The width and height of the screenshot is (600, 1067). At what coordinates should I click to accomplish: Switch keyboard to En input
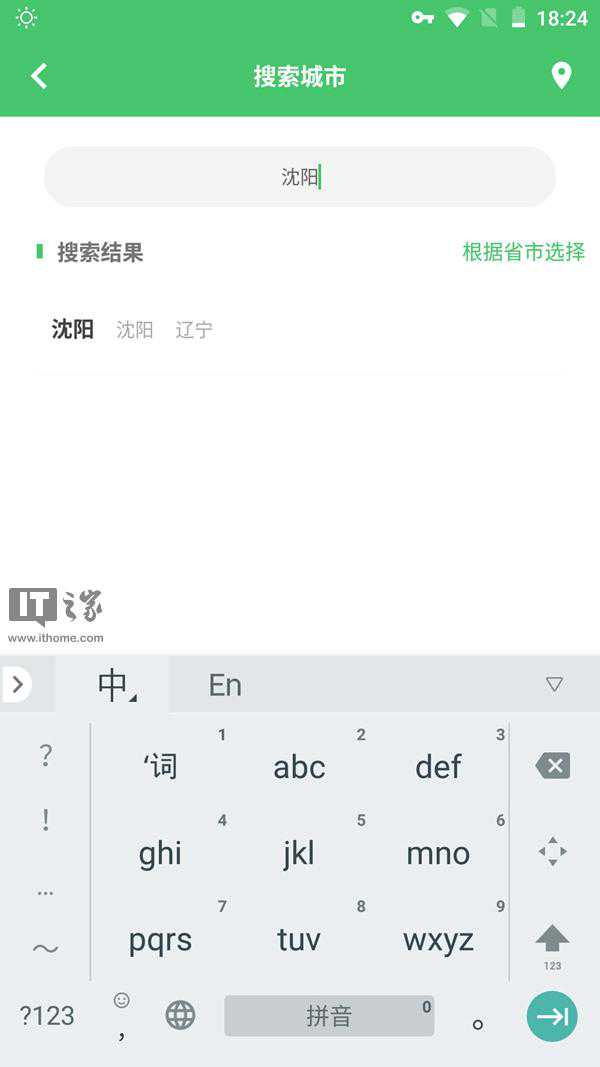pyautogui.click(x=225, y=685)
